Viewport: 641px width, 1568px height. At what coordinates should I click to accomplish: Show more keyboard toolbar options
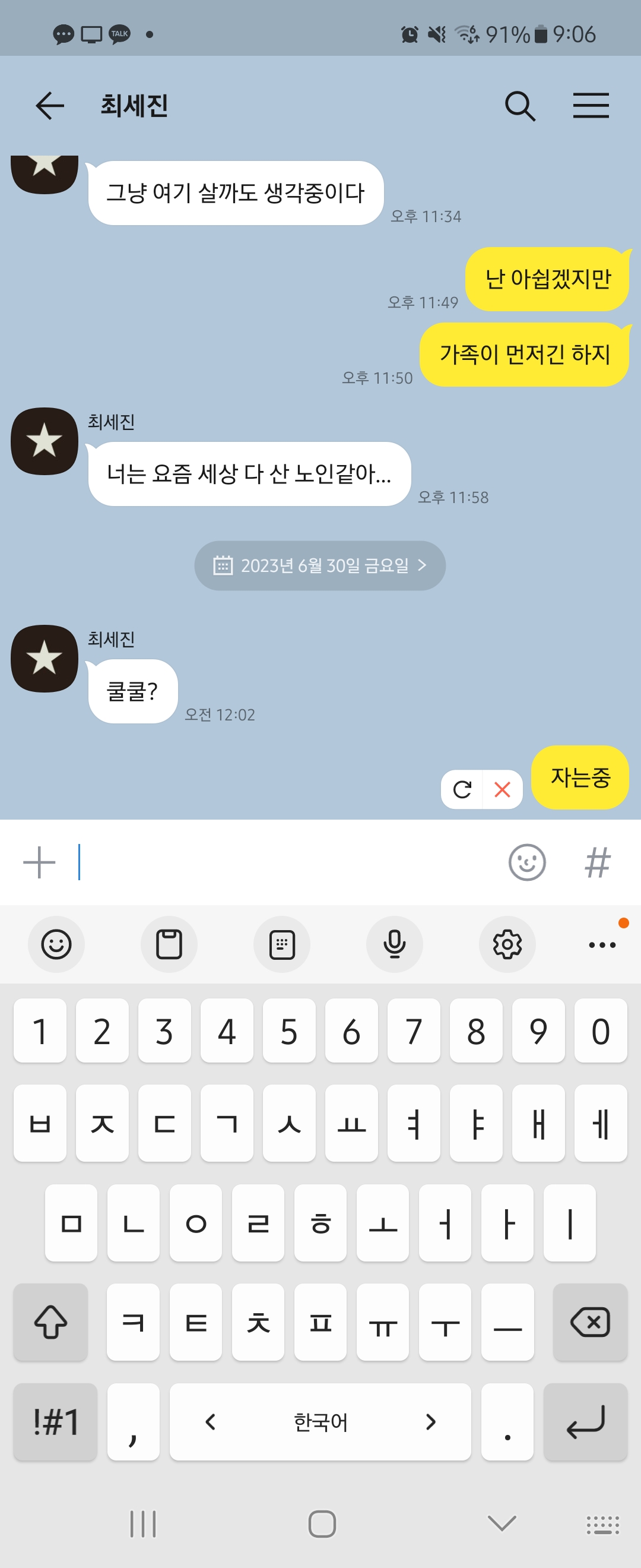click(602, 945)
